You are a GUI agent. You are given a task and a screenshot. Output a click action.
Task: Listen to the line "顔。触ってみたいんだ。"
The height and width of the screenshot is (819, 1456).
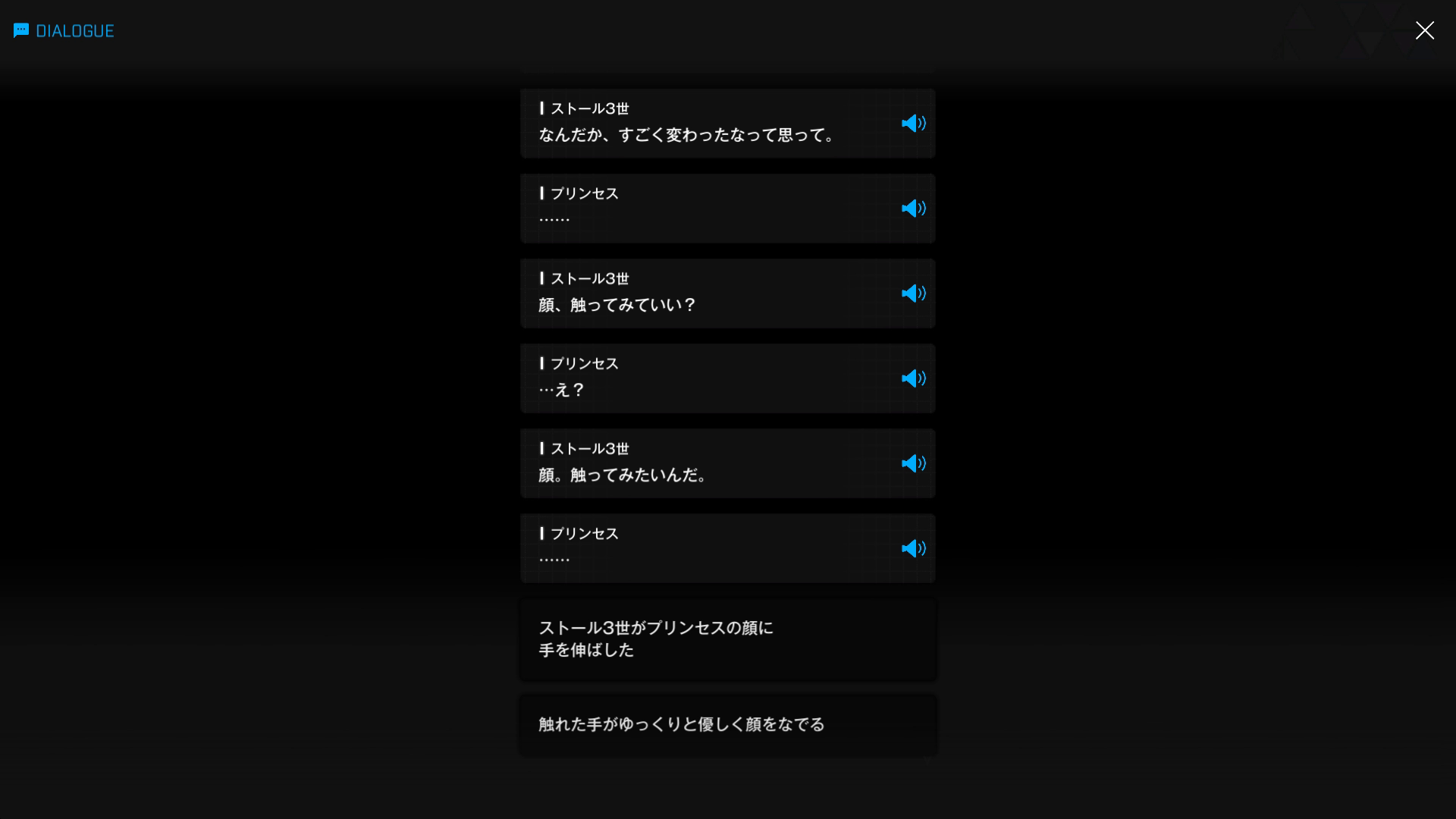click(913, 463)
